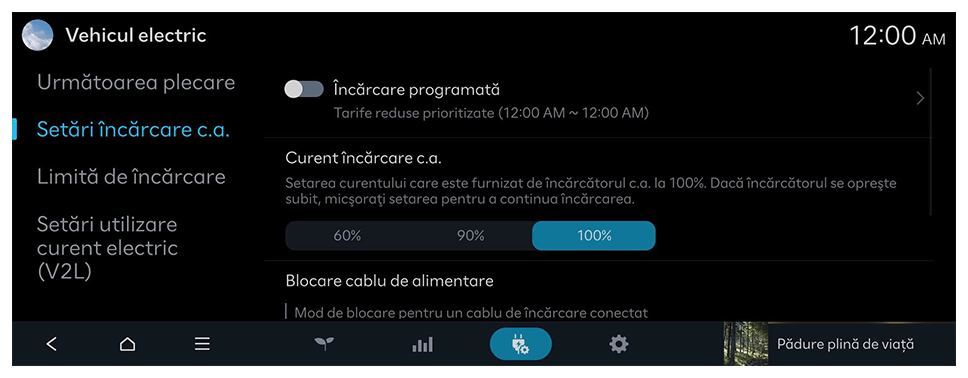The width and height of the screenshot is (968, 378).
Task: Open Limită de încărcare settings
Action: [x=131, y=177]
